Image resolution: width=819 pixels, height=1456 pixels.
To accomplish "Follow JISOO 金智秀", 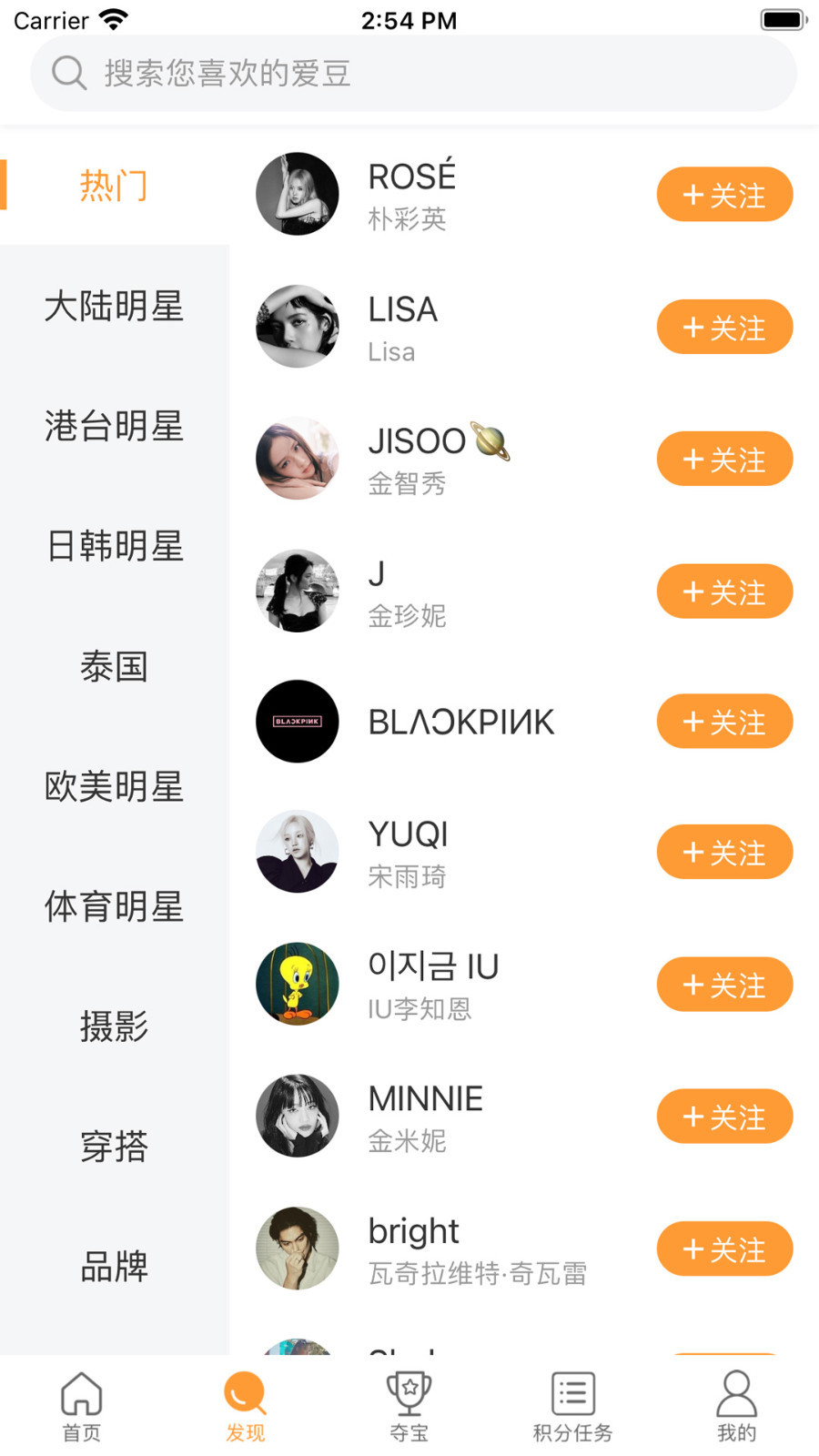I will coord(724,460).
